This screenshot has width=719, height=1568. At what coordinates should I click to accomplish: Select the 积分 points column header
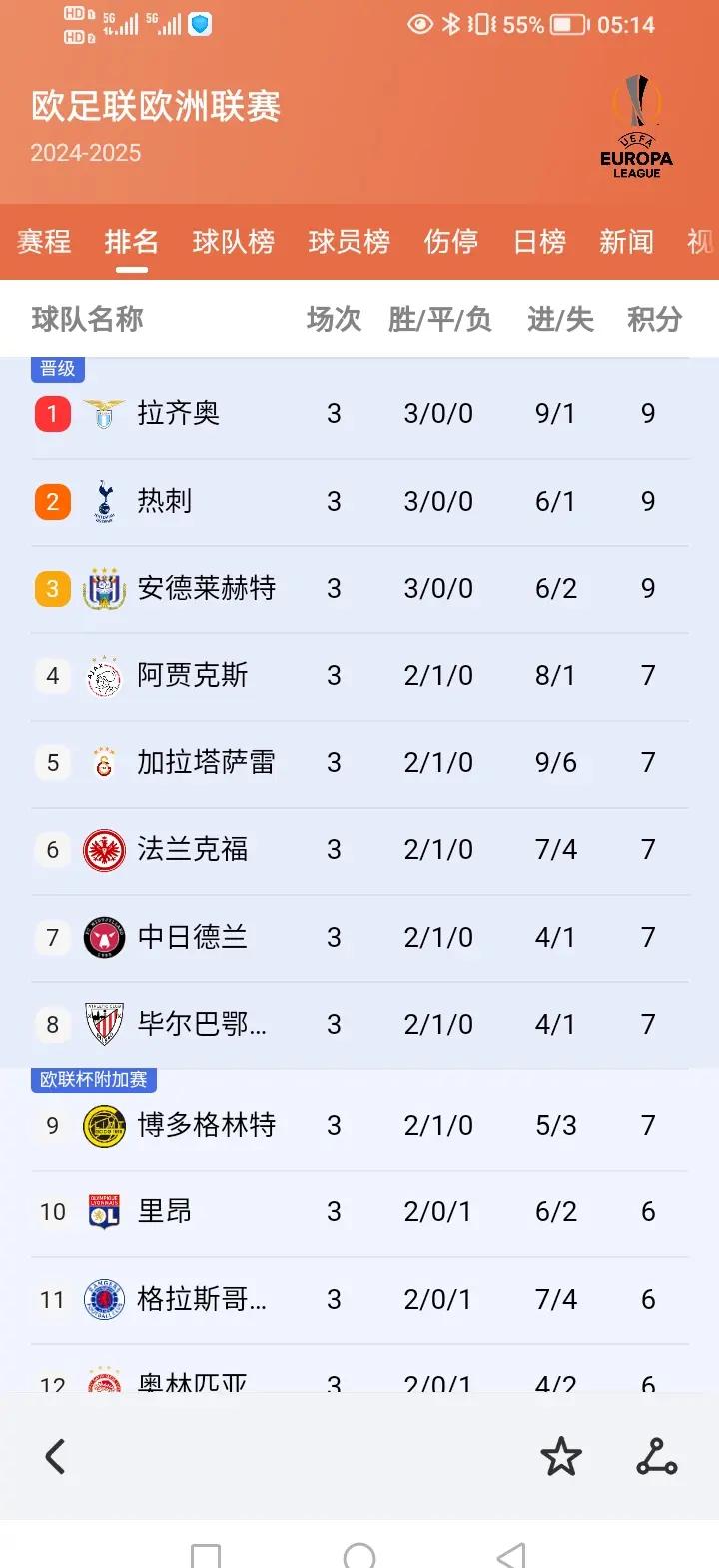pos(654,319)
